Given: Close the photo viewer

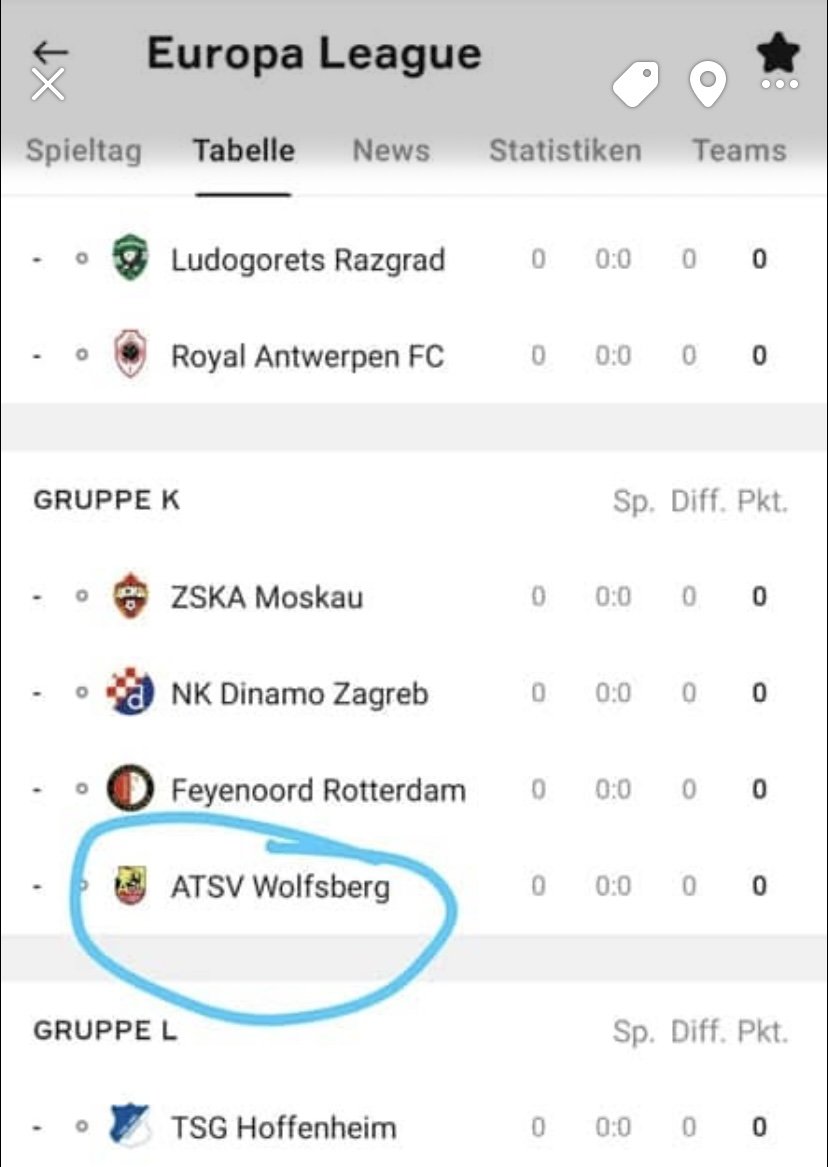Looking at the screenshot, I should click(48, 85).
